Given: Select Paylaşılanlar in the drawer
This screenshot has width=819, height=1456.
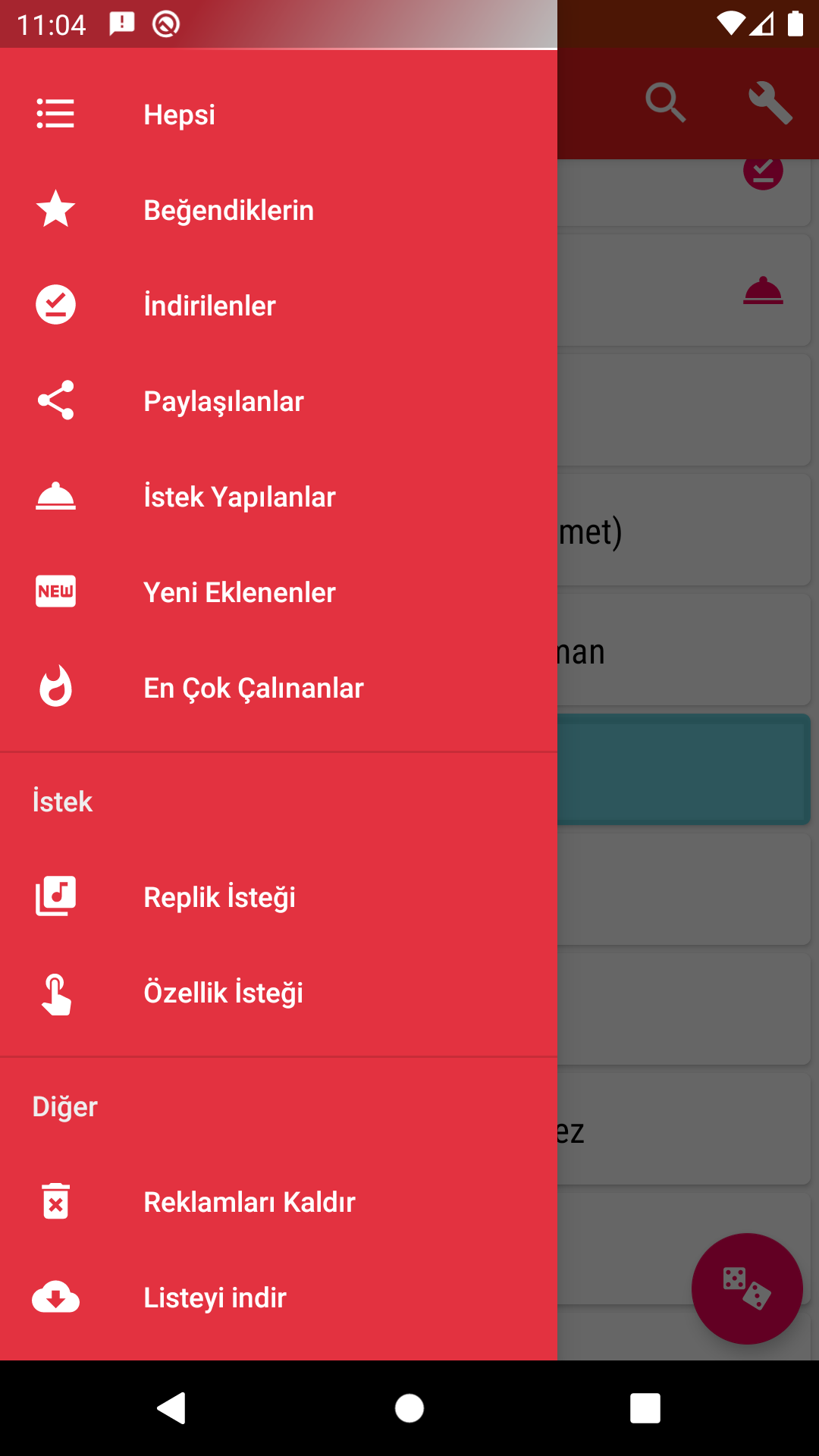Looking at the screenshot, I should [x=278, y=401].
